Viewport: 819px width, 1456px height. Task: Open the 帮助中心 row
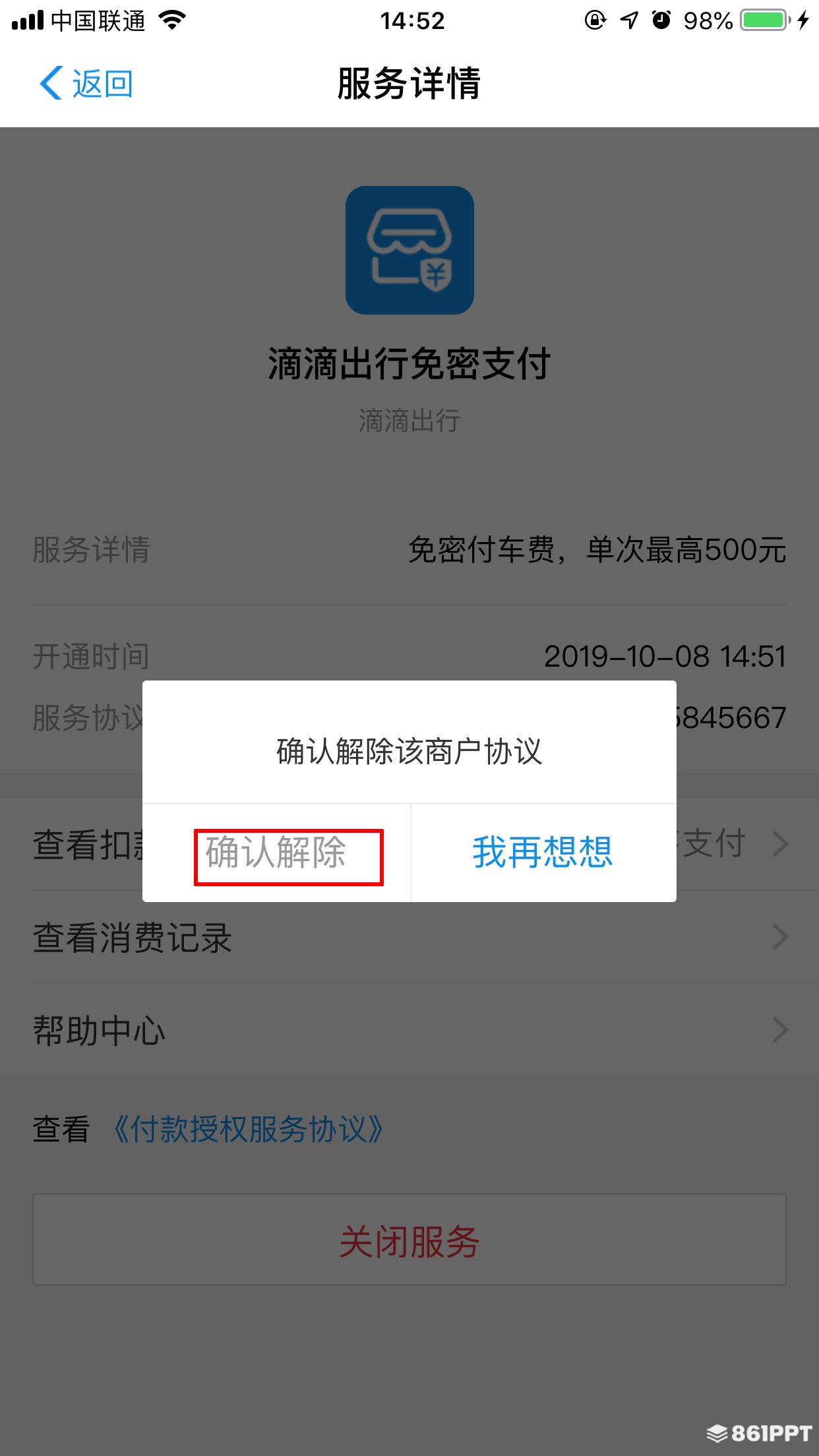(409, 1030)
